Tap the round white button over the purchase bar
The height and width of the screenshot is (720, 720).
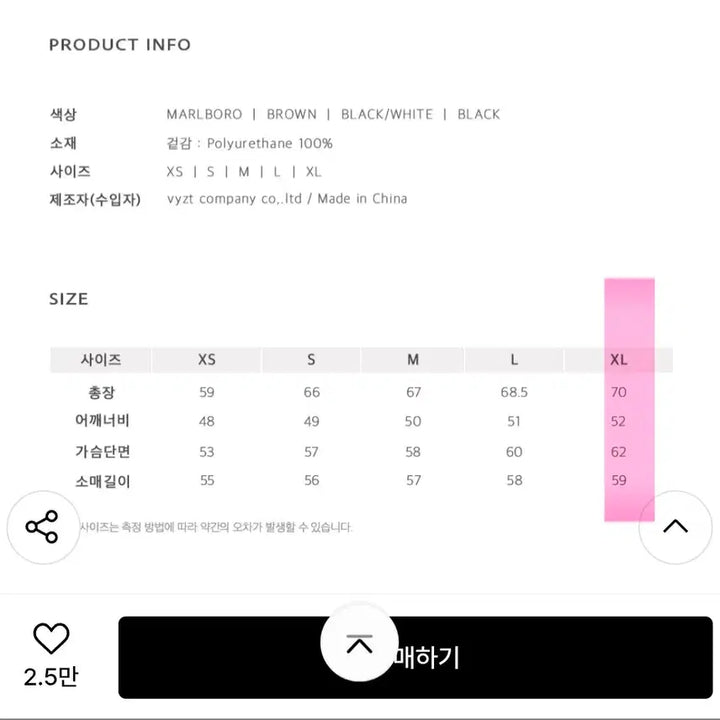(359, 644)
